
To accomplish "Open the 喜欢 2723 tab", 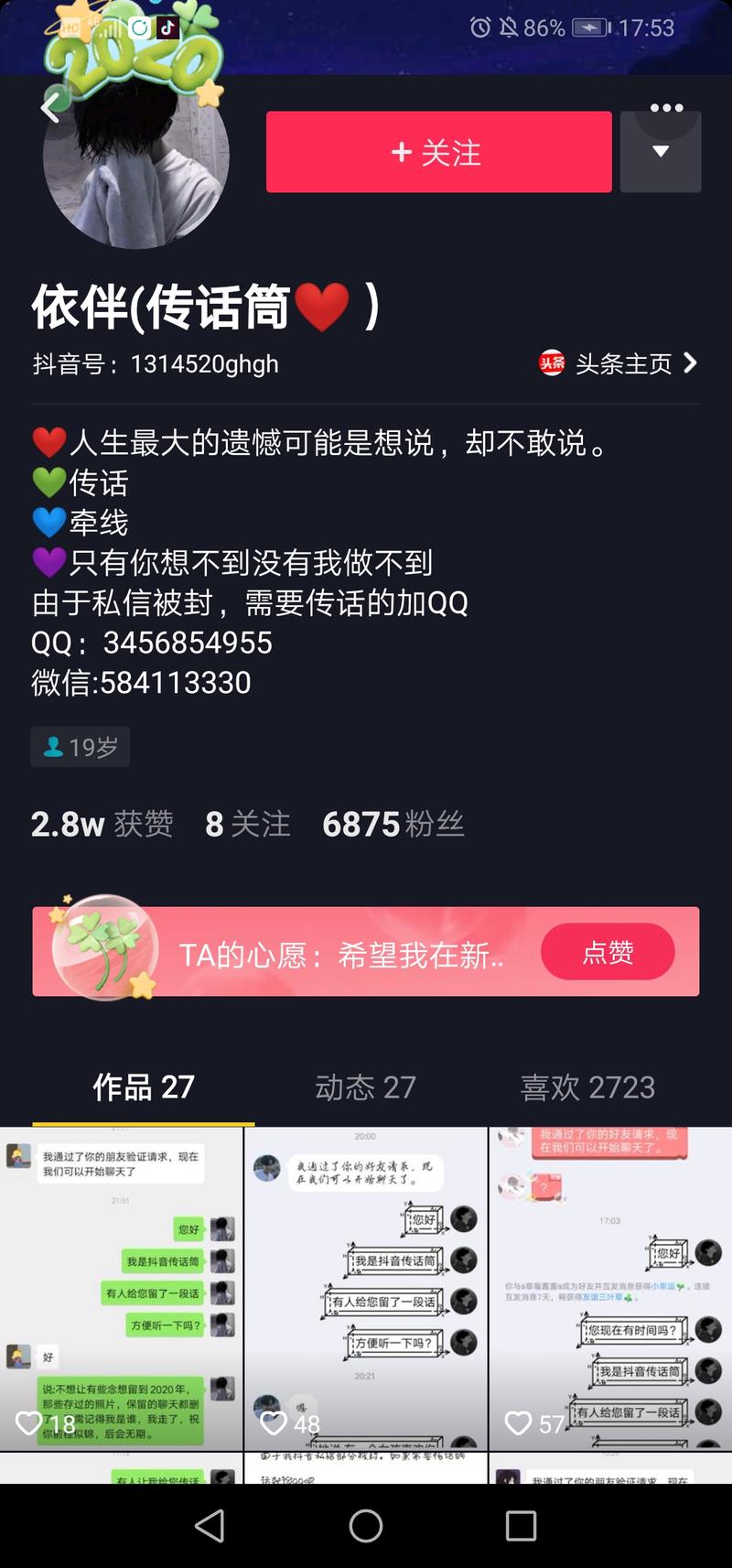I will click(x=588, y=1087).
